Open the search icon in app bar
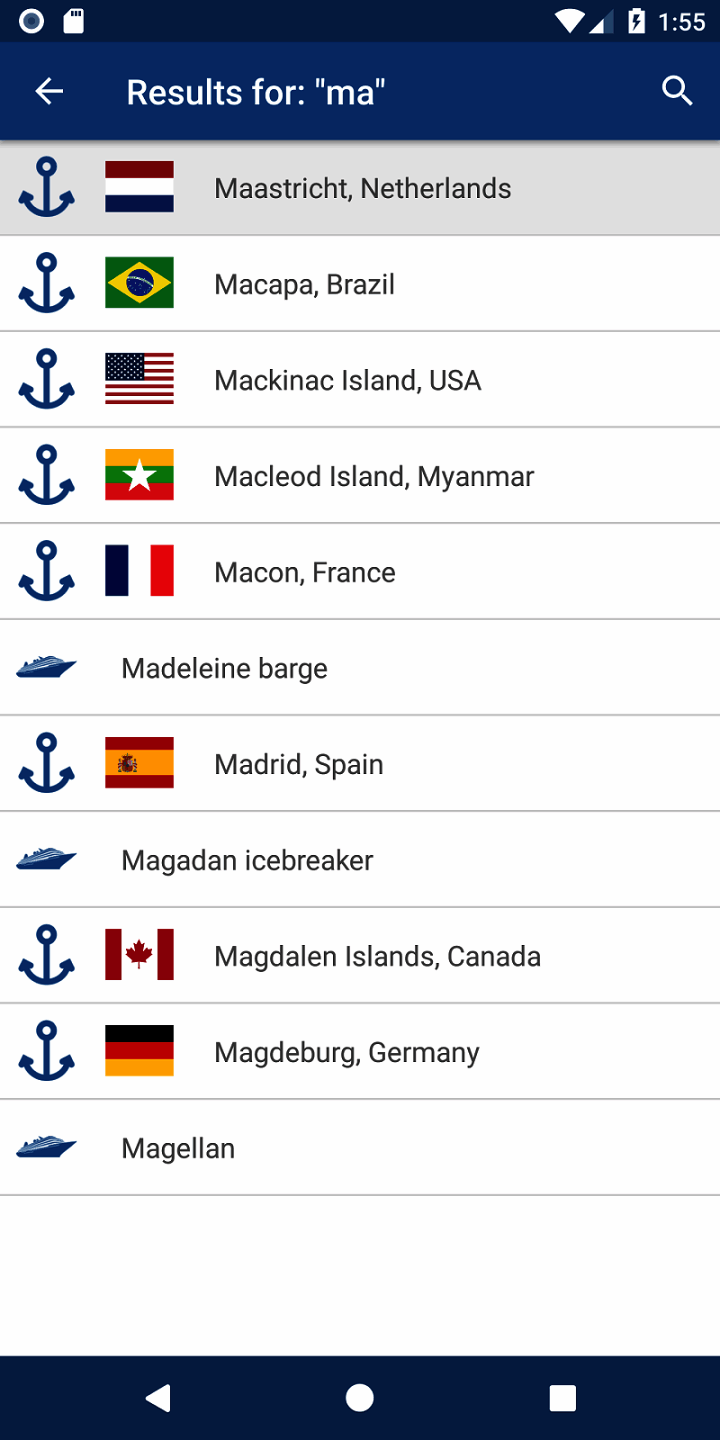This screenshot has height=1440, width=720. [x=677, y=91]
